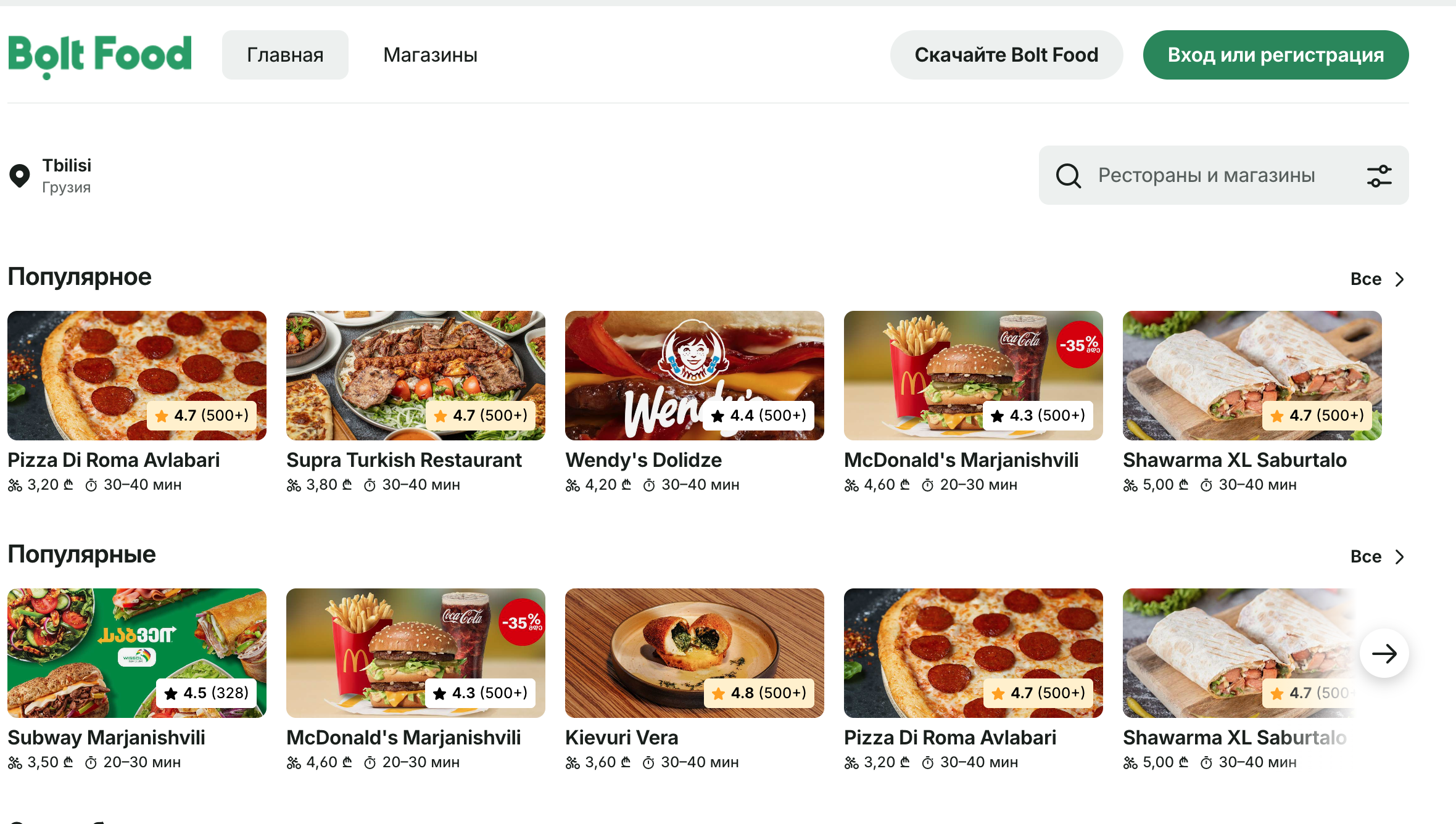Screen dimensions: 1456x824
Task: View all in Популярное section
Action: (x=1376, y=279)
